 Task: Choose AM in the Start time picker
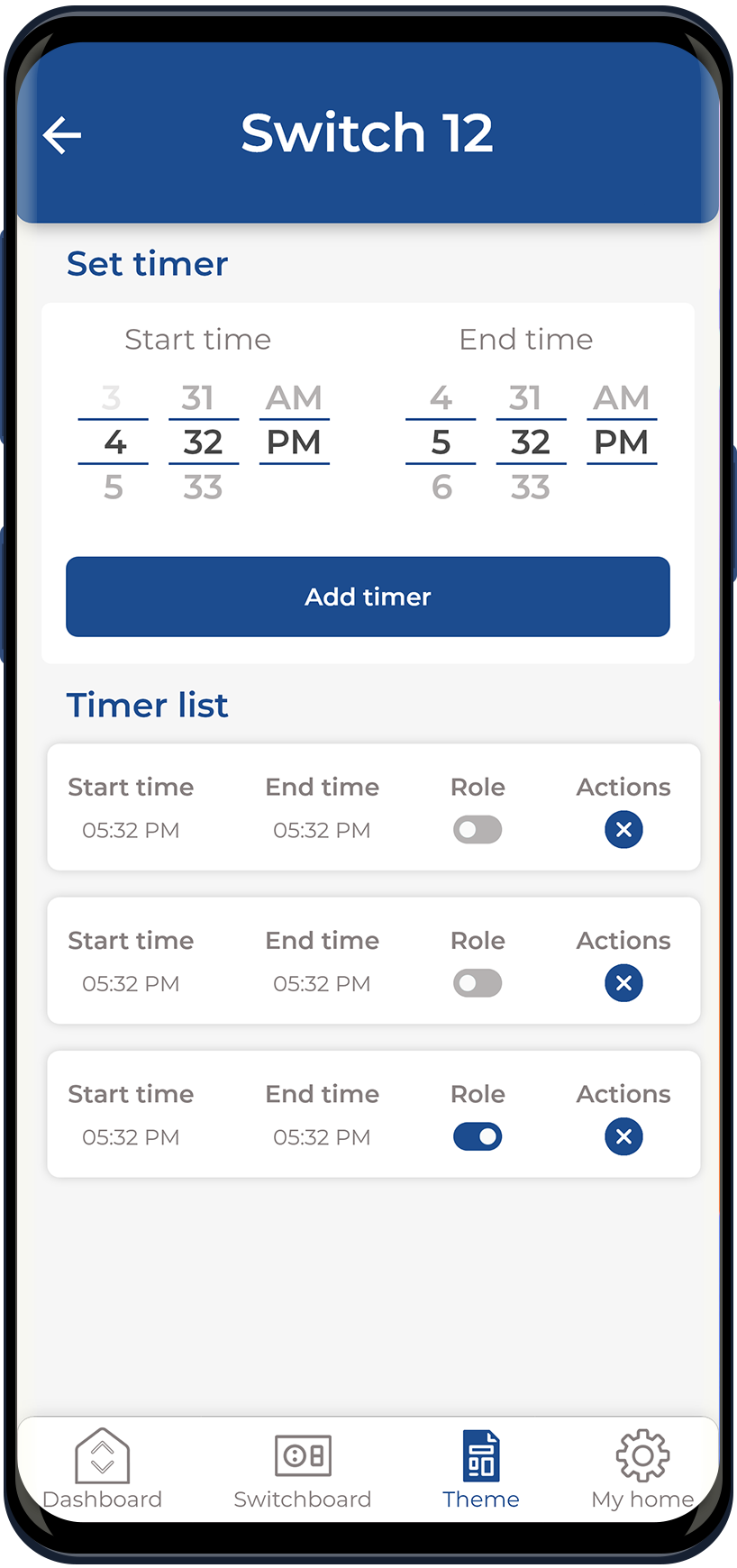294,397
